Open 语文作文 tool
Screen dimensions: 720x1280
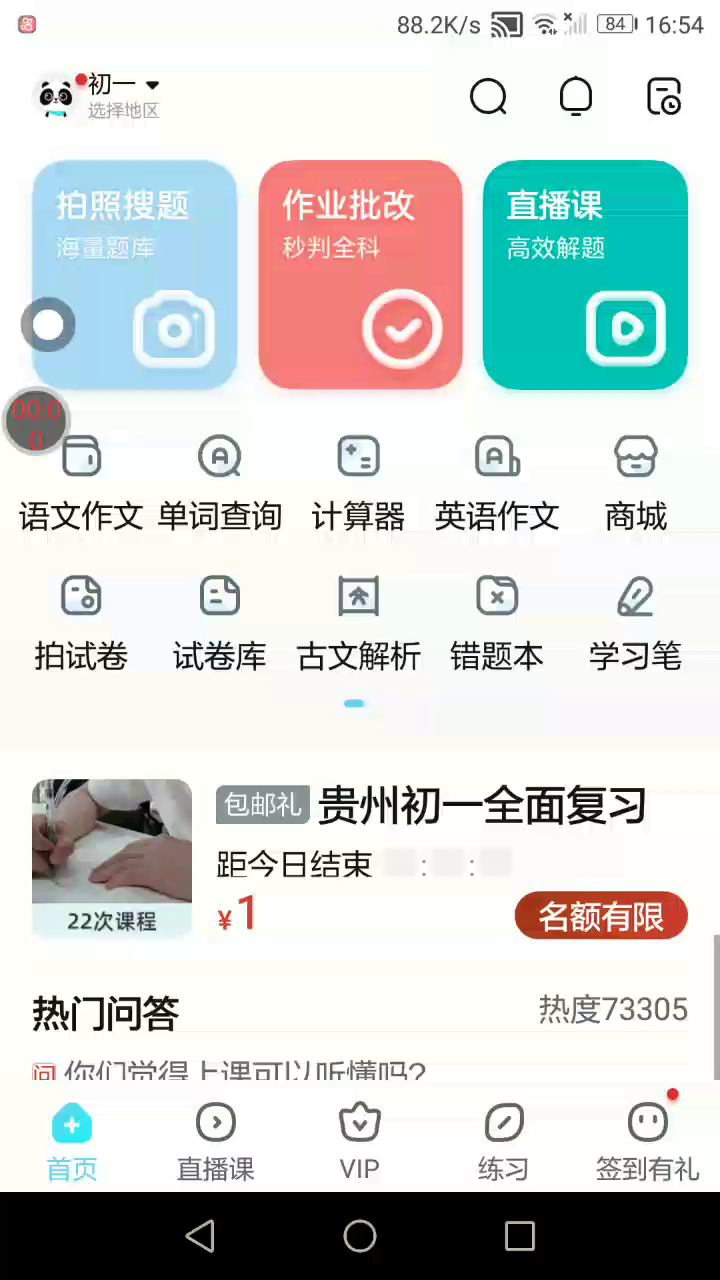(82, 485)
